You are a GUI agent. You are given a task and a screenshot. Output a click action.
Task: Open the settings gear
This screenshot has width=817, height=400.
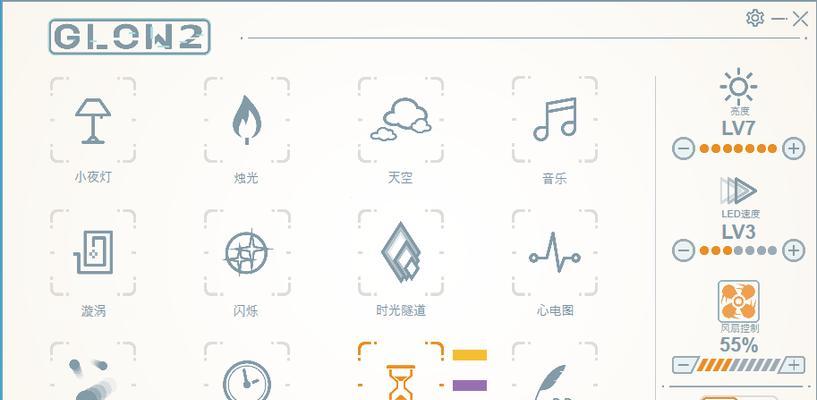(x=755, y=18)
